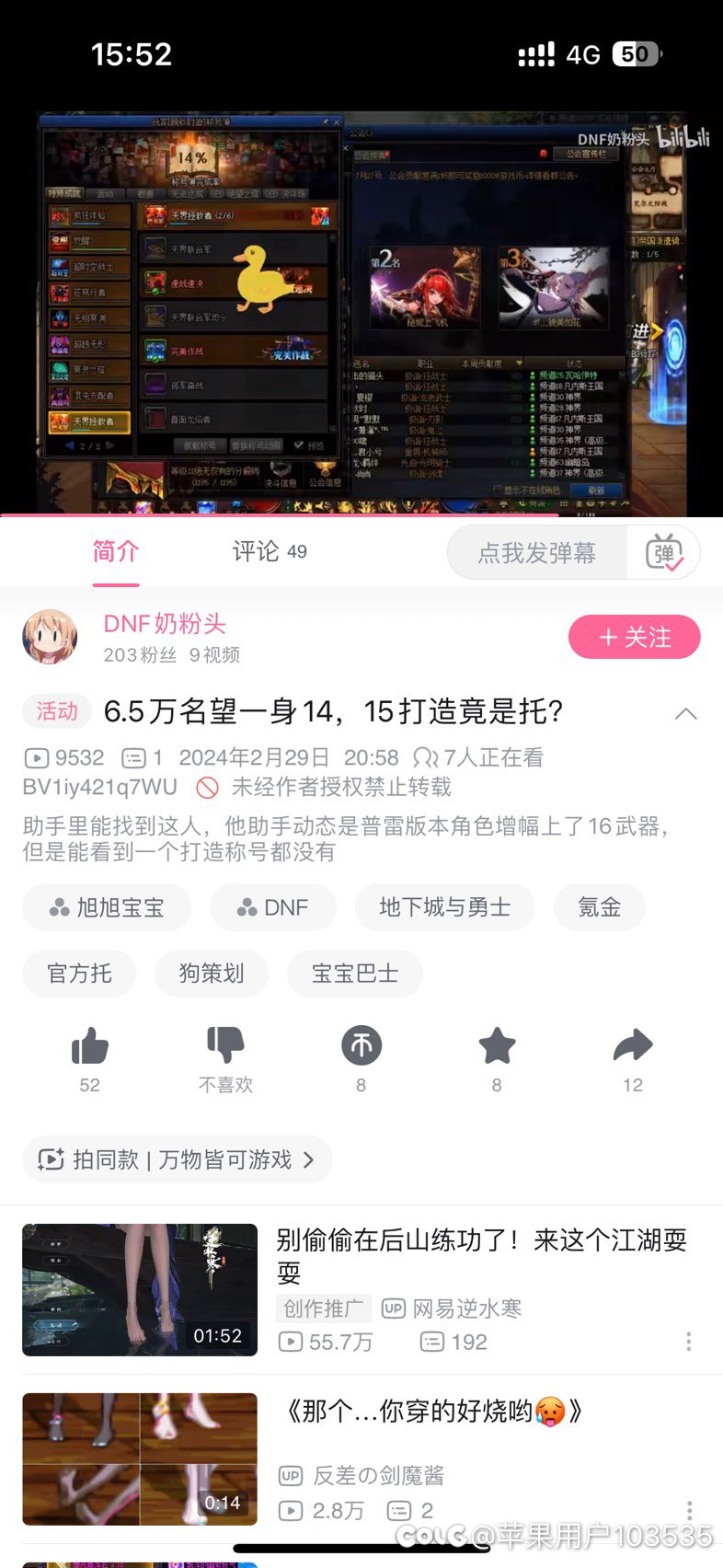723x1568 pixels.
Task: Toggle the danmaku display icon
Action: (664, 553)
